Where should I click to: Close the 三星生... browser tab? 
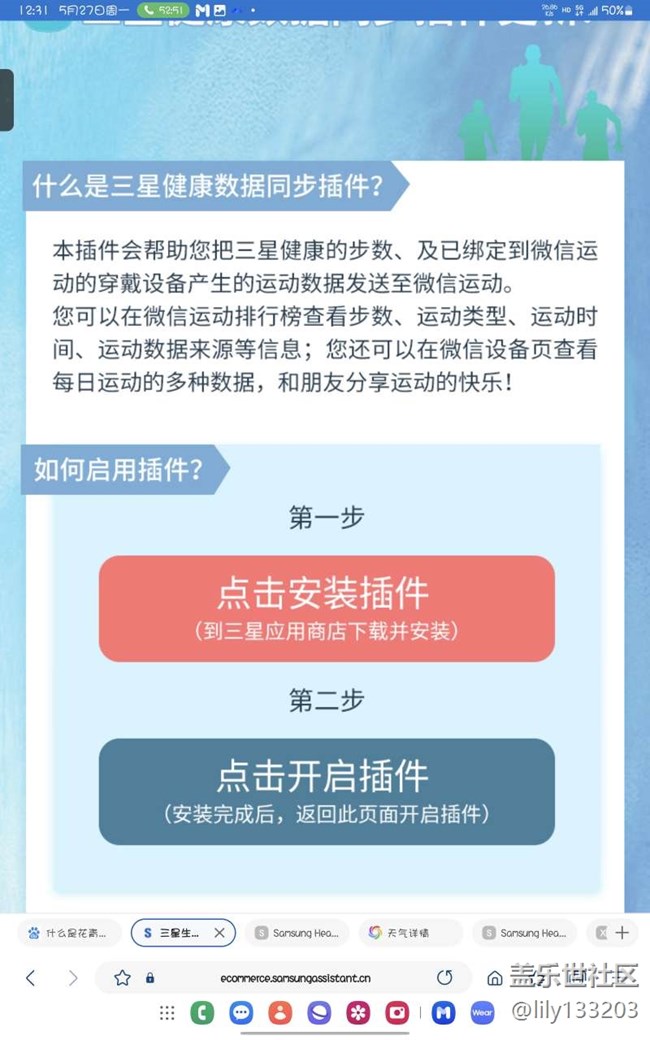pyautogui.click(x=220, y=932)
